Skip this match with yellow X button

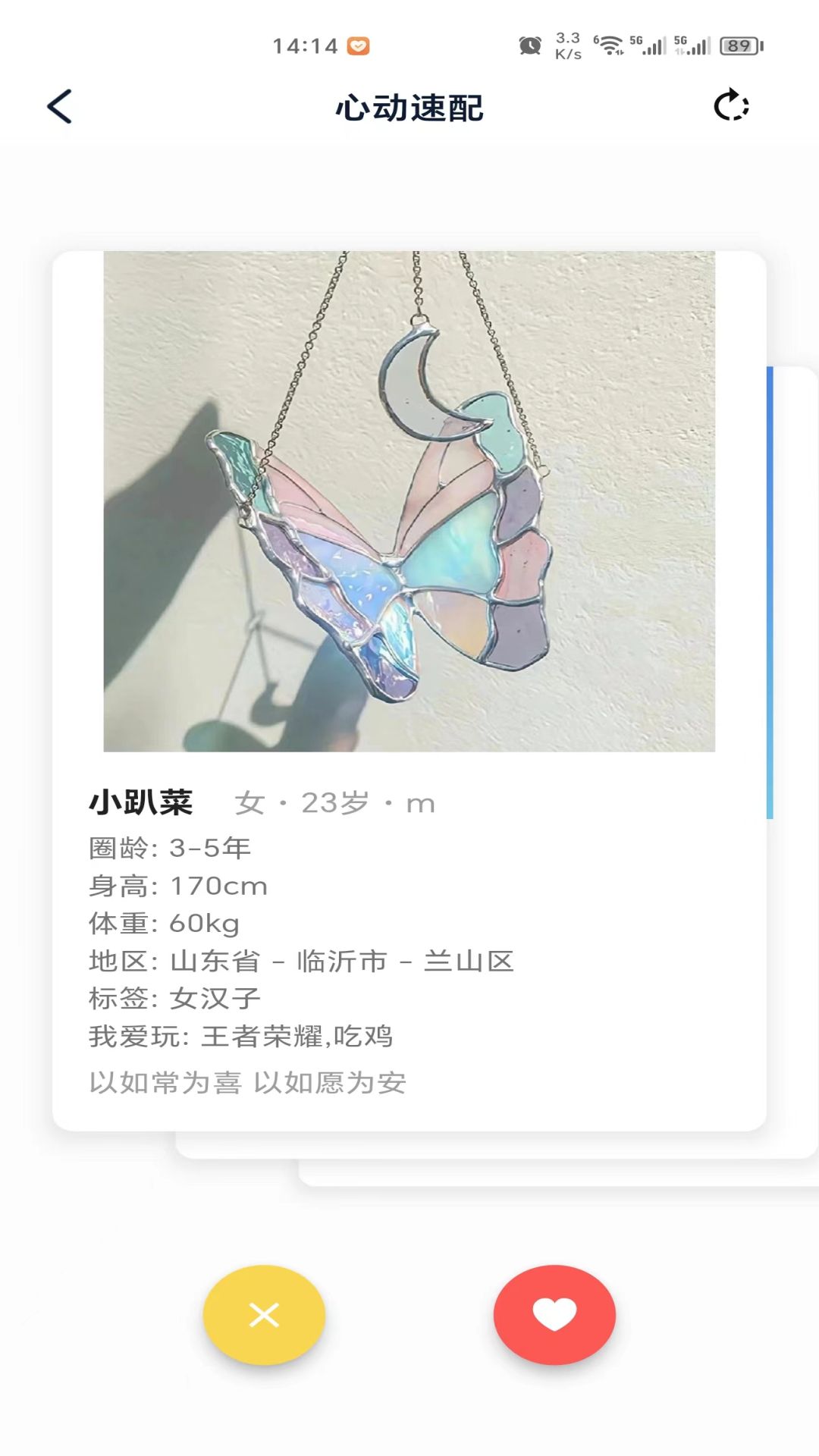264,1314
